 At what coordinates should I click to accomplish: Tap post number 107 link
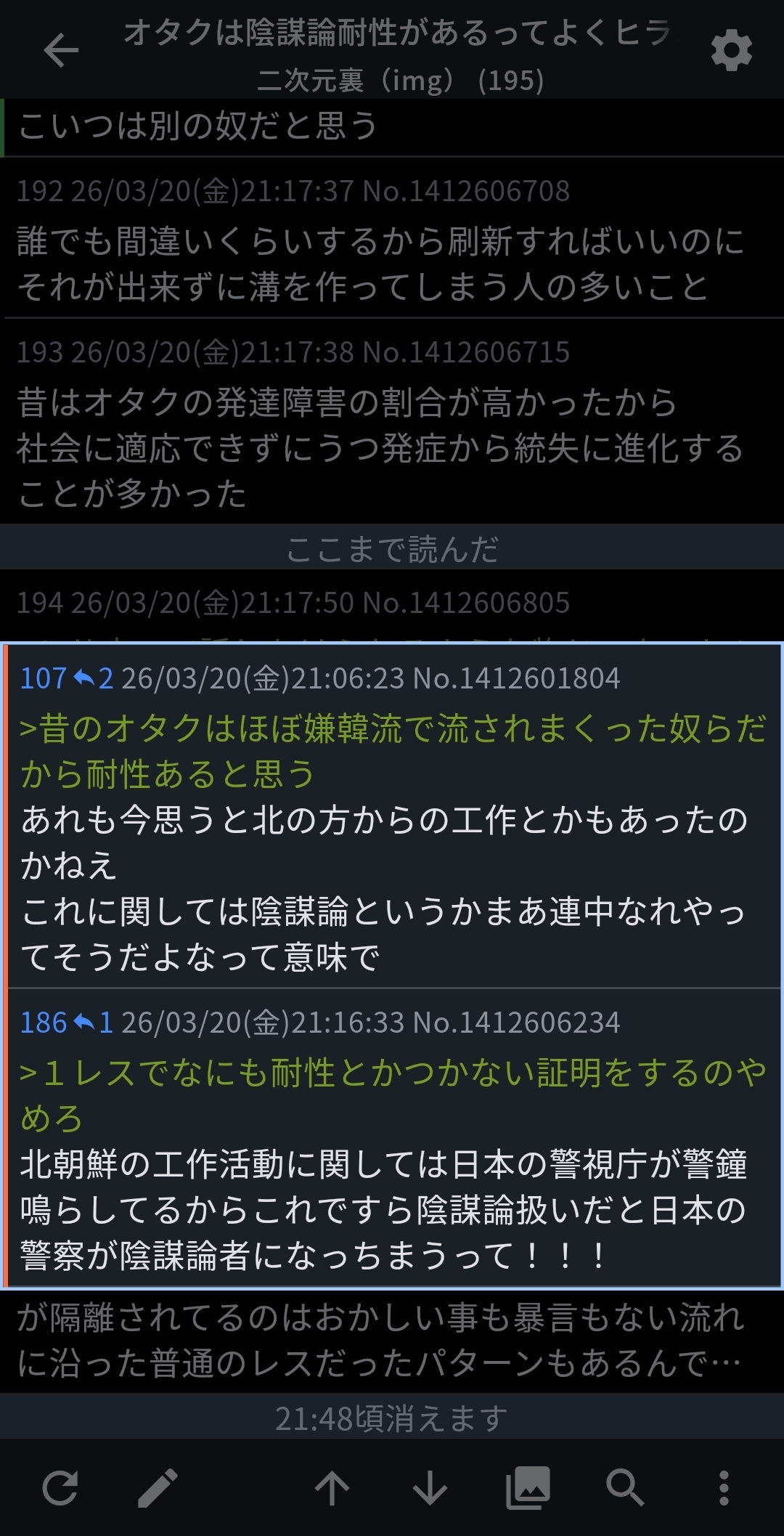44,678
